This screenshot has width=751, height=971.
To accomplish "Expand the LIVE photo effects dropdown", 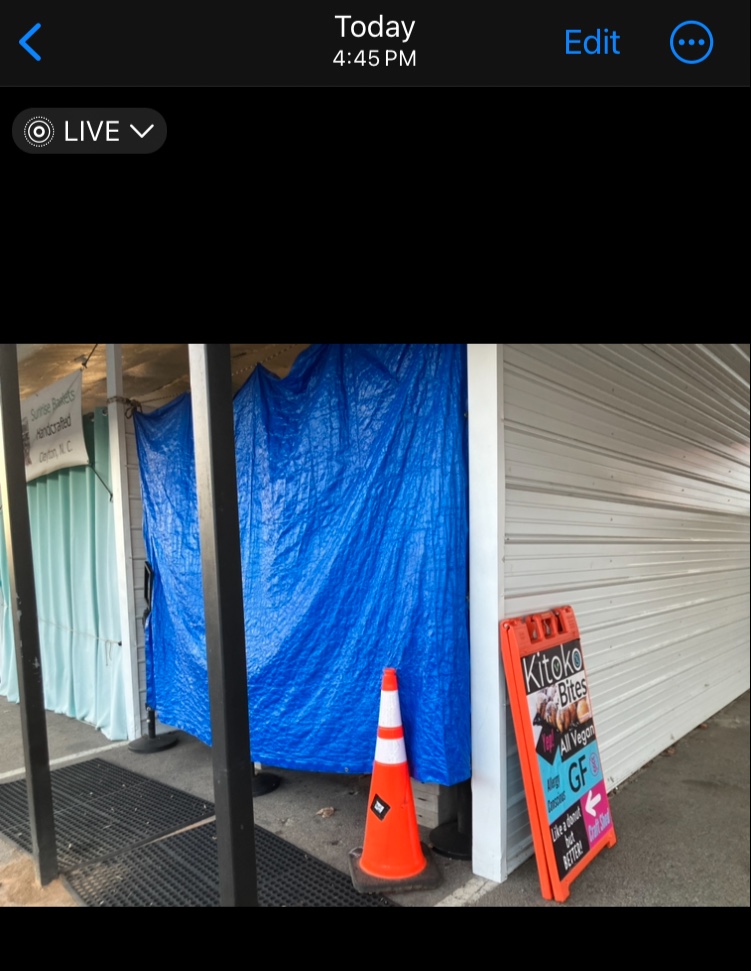I will coord(90,131).
